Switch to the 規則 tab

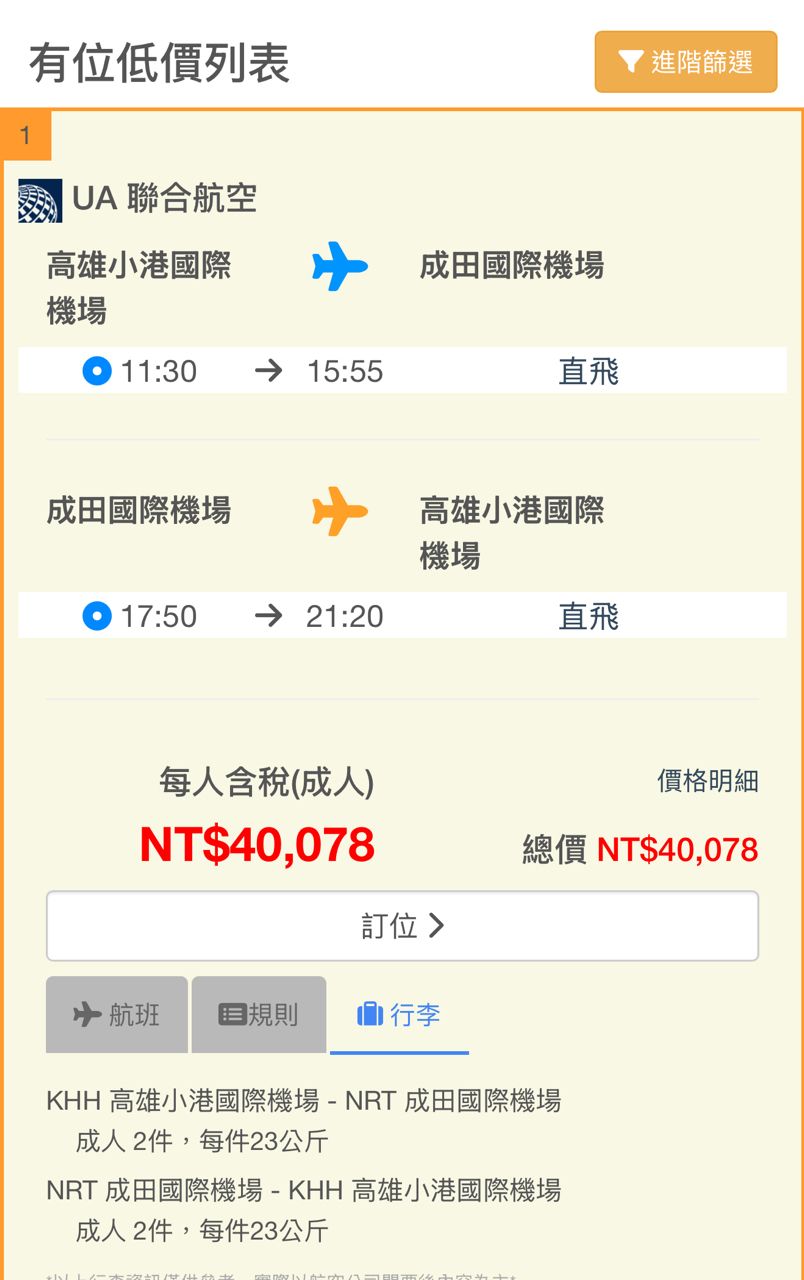(x=259, y=1015)
